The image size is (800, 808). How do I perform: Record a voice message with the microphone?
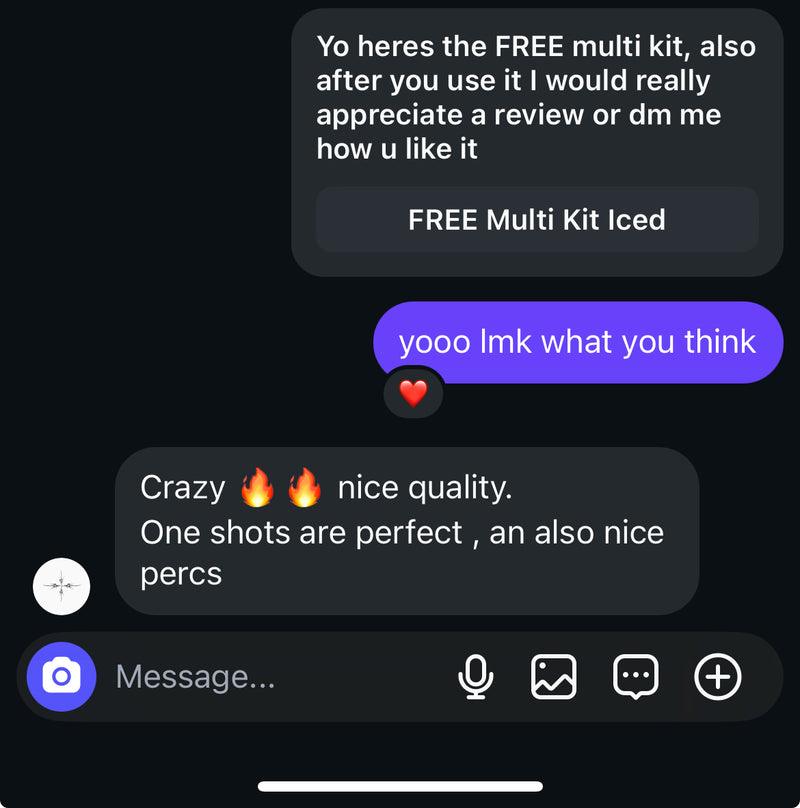pyautogui.click(x=476, y=677)
